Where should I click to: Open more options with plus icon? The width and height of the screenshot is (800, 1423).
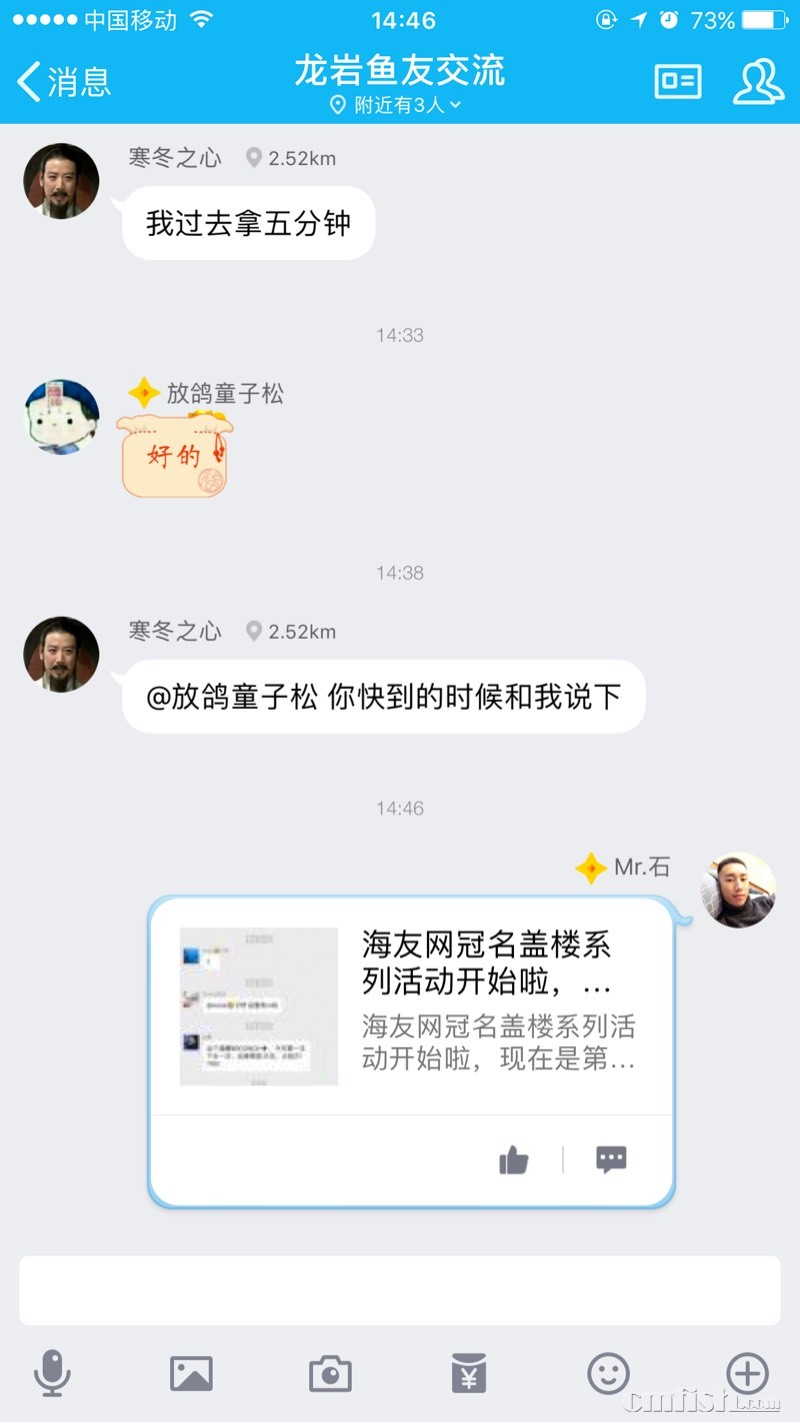point(747,1373)
